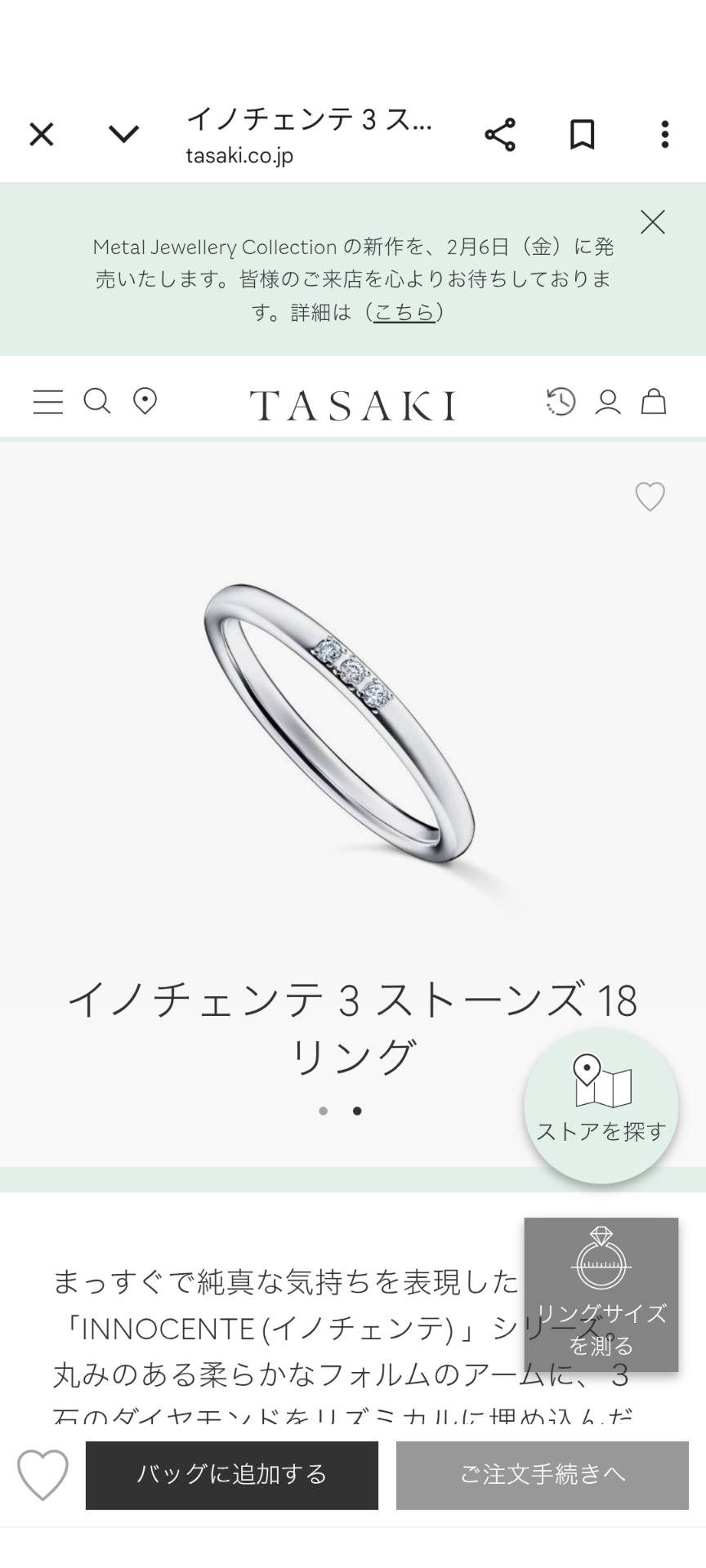Bookmark this page
The height and width of the screenshot is (1568, 706).
[582, 133]
